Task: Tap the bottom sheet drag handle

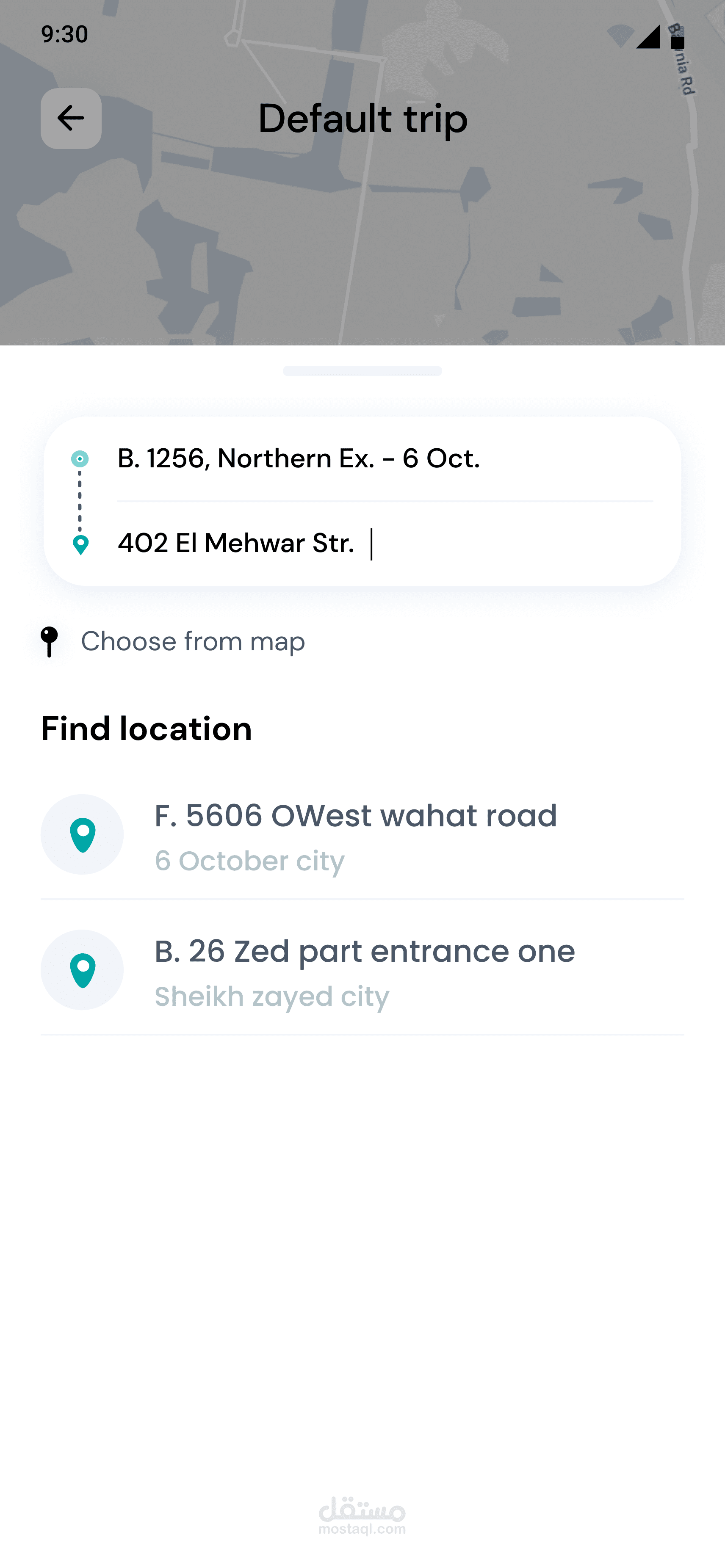Action: [362, 371]
